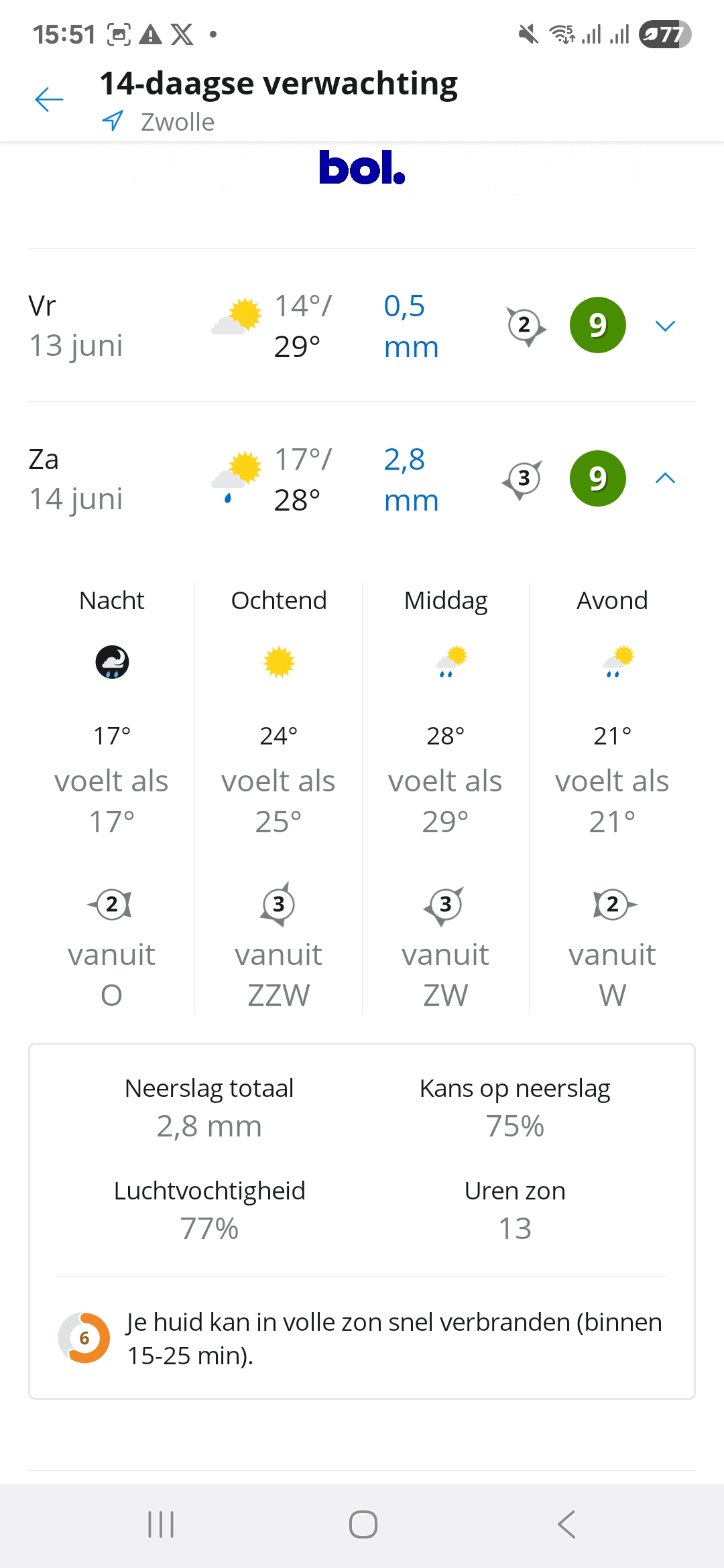724x1568 pixels.
Task: Collapse the Za 14 juni forecast
Action: 664,478
